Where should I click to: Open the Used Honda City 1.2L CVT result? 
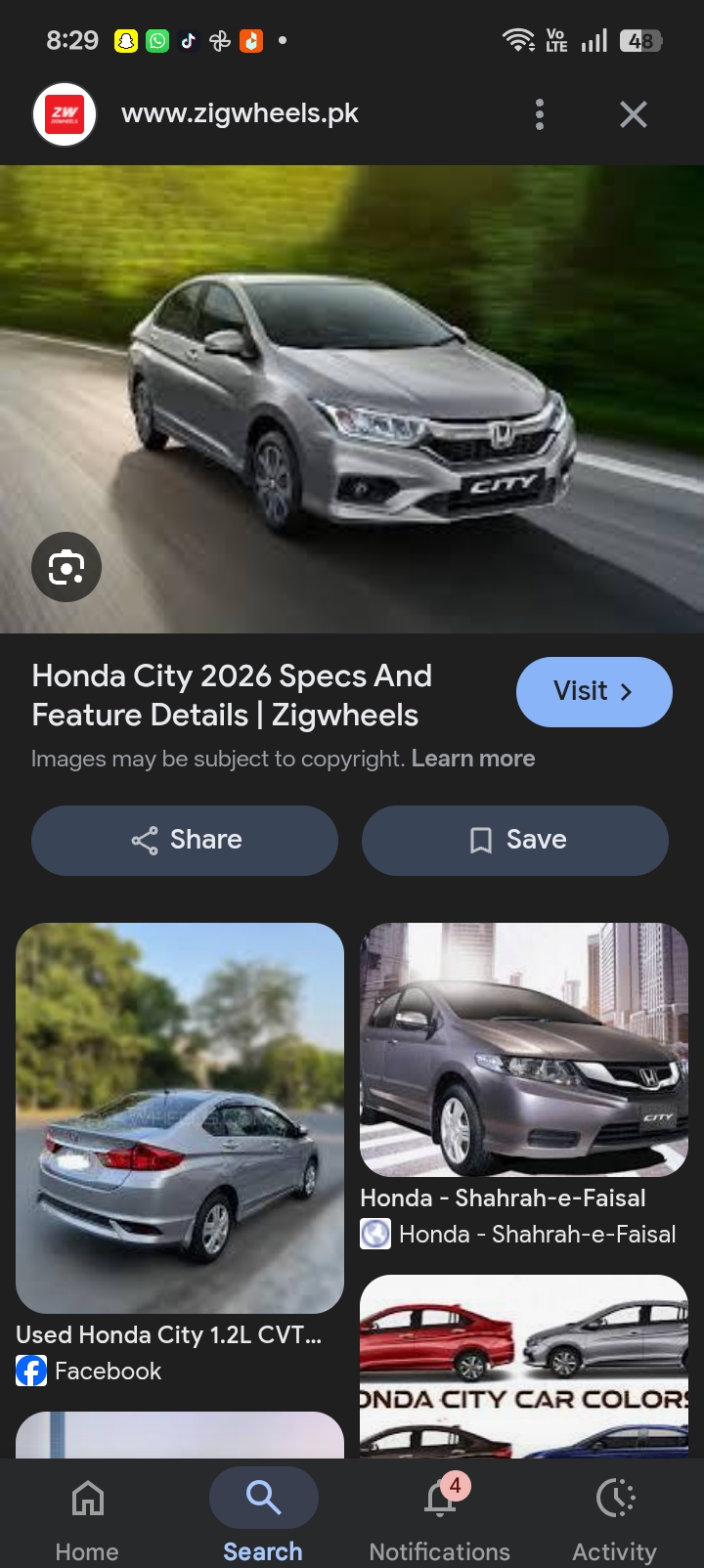click(180, 1117)
